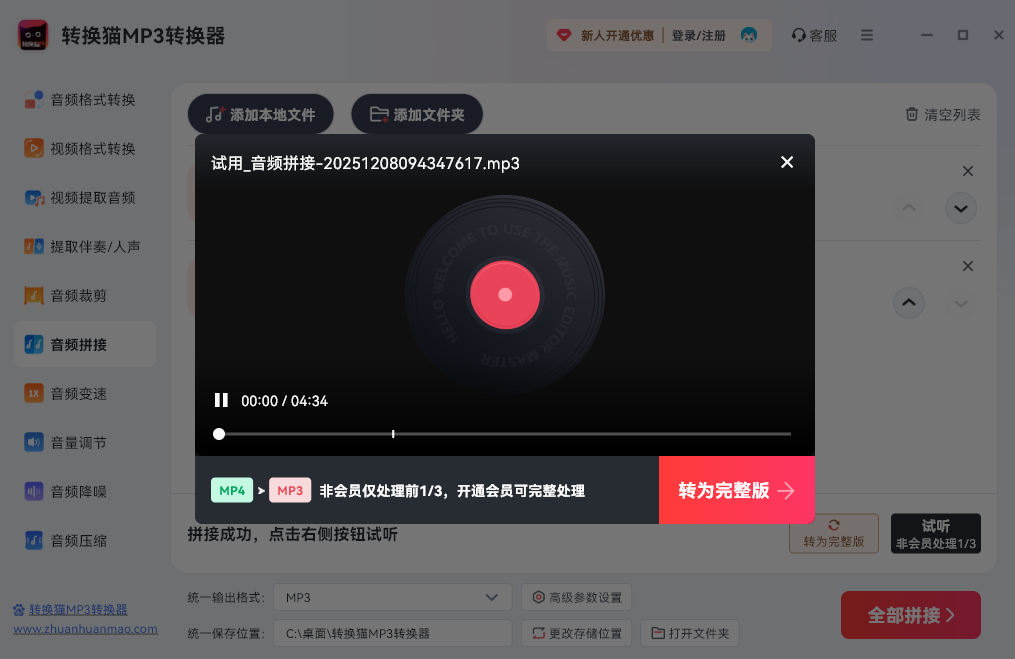The width and height of the screenshot is (1015, 659).
Task: Expand the 统一输出格式 MP3 dropdown
Action: [x=392, y=598]
